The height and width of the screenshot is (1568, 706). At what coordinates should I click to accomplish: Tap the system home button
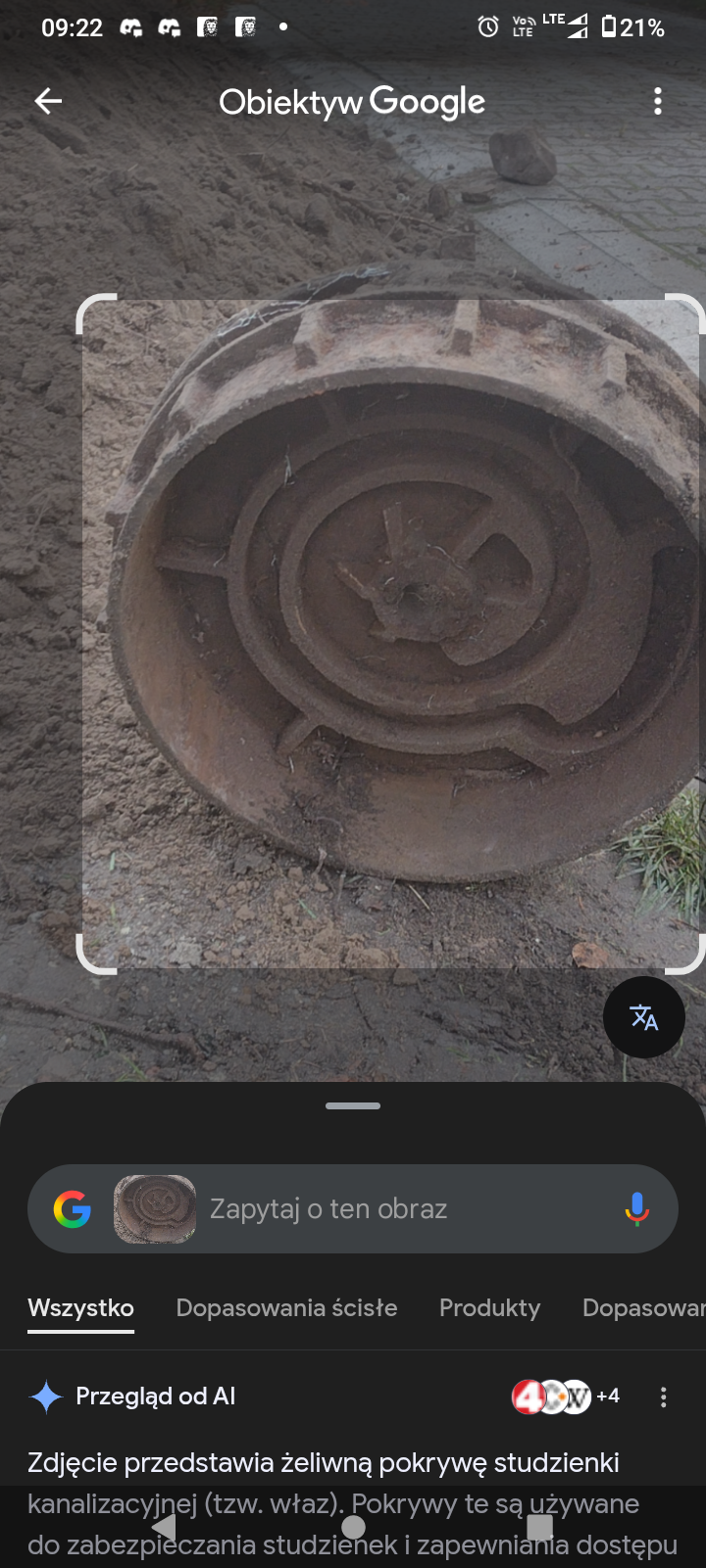coord(353,1527)
